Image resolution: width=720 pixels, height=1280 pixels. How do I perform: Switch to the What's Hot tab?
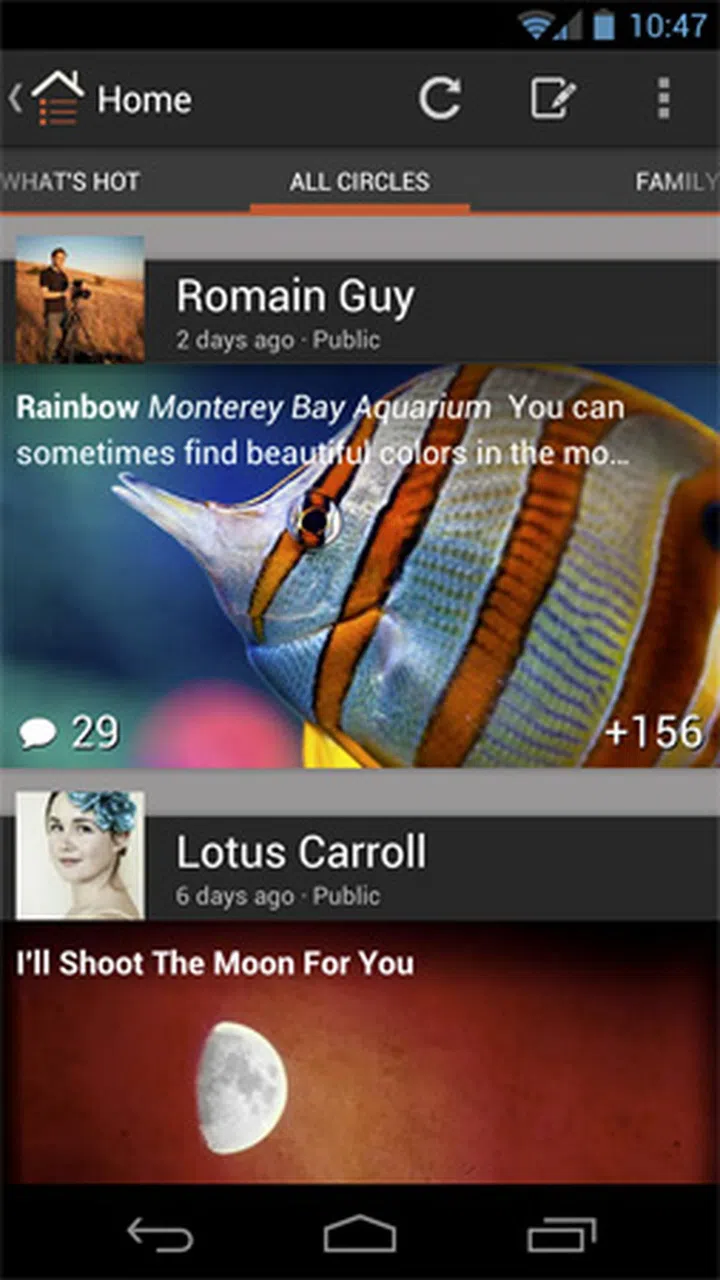pos(70,182)
